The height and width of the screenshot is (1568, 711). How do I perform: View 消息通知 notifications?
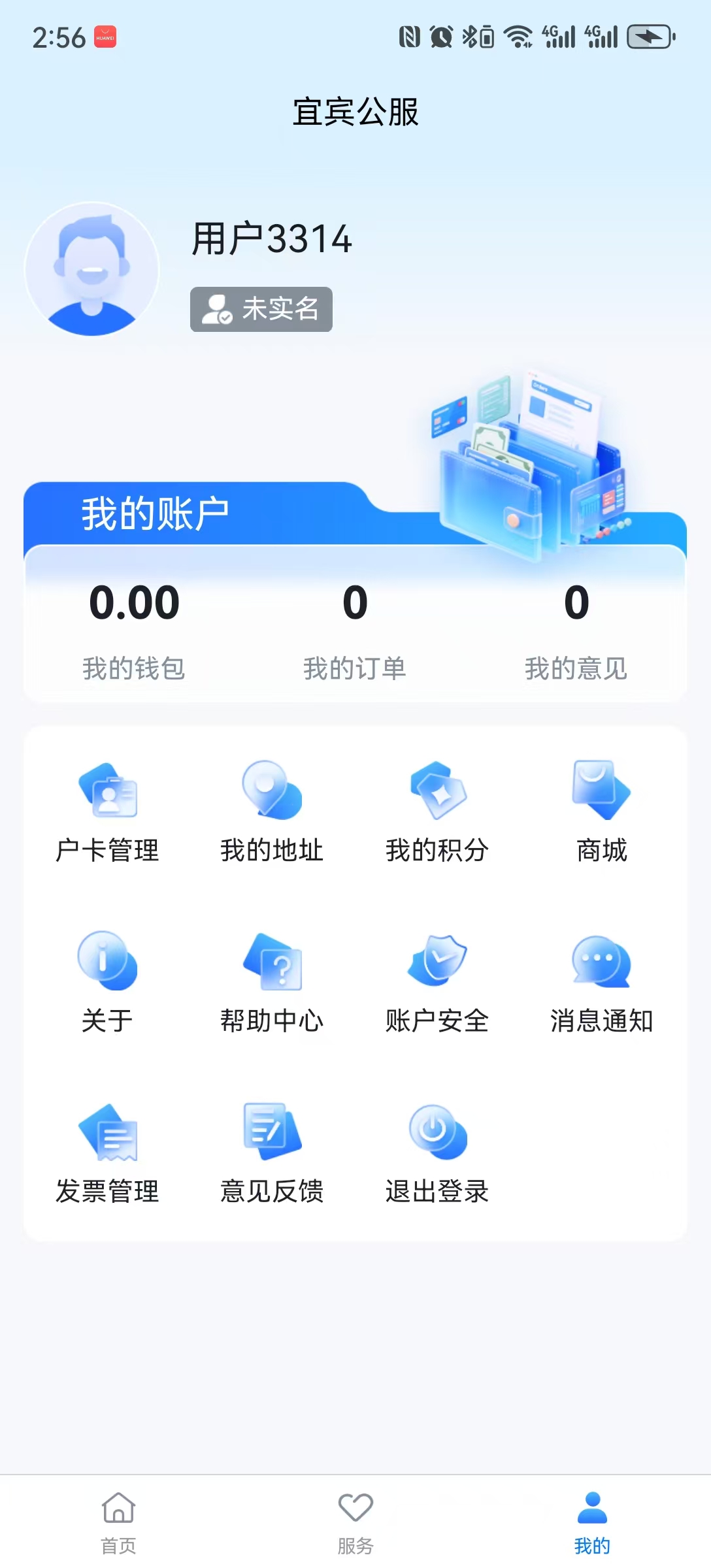[x=601, y=981]
